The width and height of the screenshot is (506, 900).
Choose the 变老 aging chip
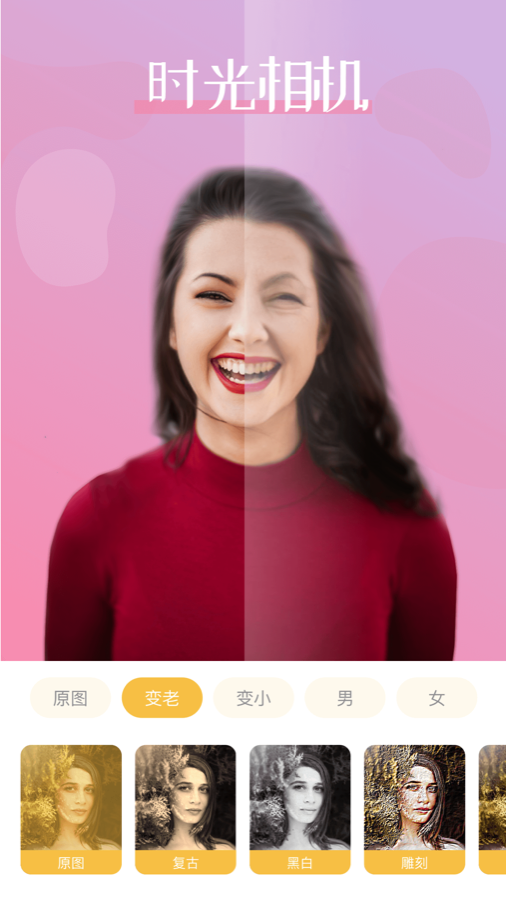tap(162, 697)
